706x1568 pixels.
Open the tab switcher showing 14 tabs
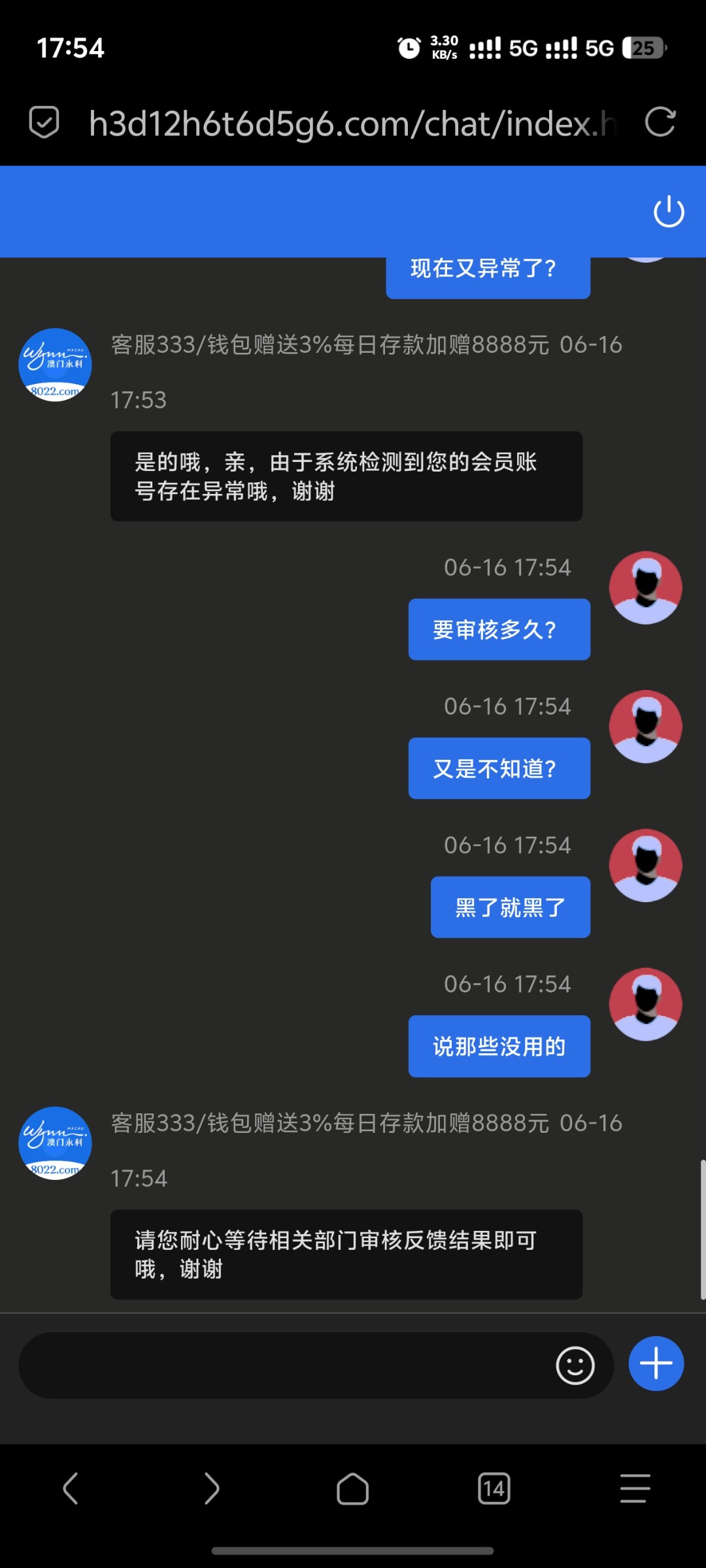pyautogui.click(x=494, y=1489)
